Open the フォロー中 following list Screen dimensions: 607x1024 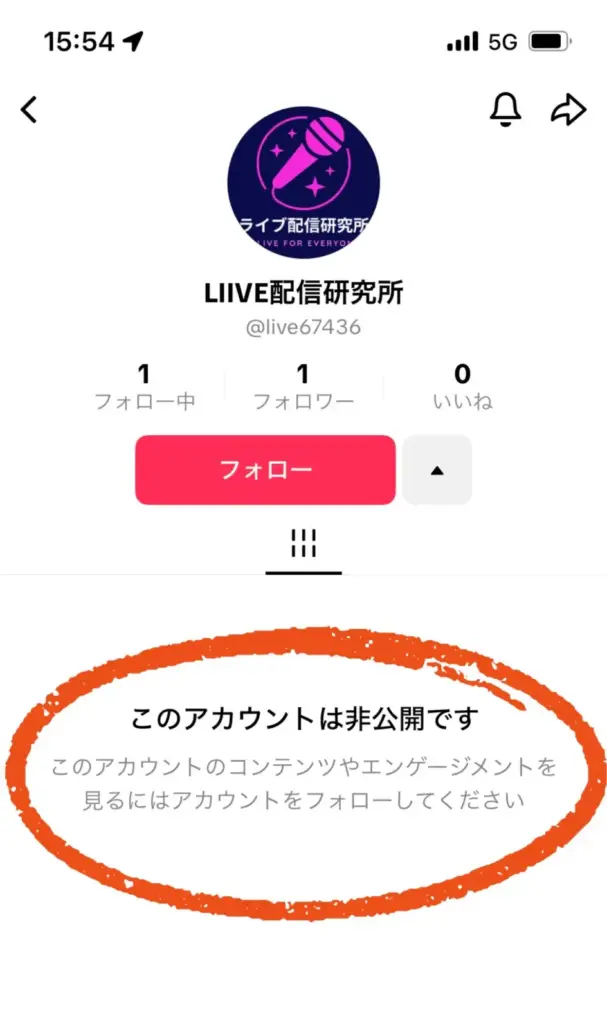pyautogui.click(x=144, y=387)
